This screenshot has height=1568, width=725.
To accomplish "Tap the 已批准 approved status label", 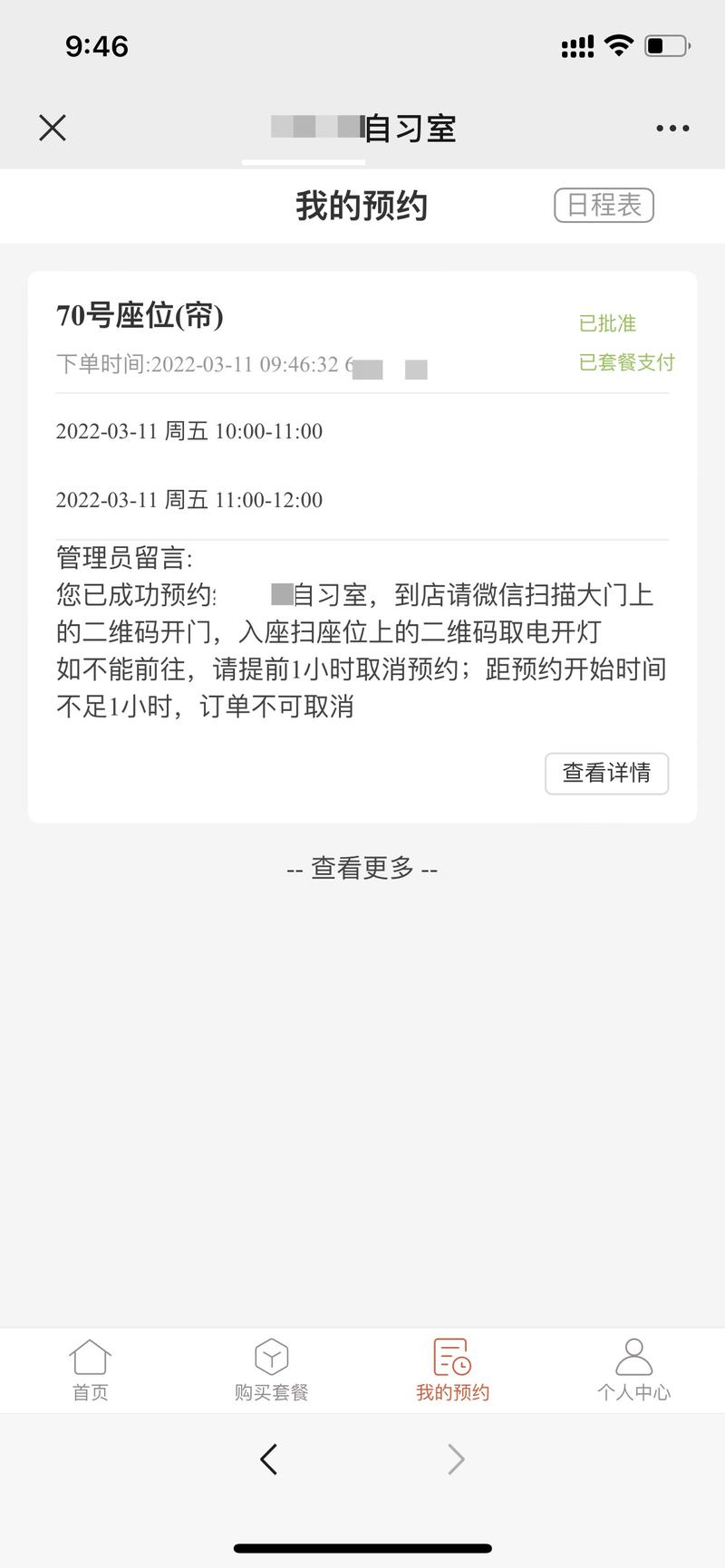I will pos(607,323).
